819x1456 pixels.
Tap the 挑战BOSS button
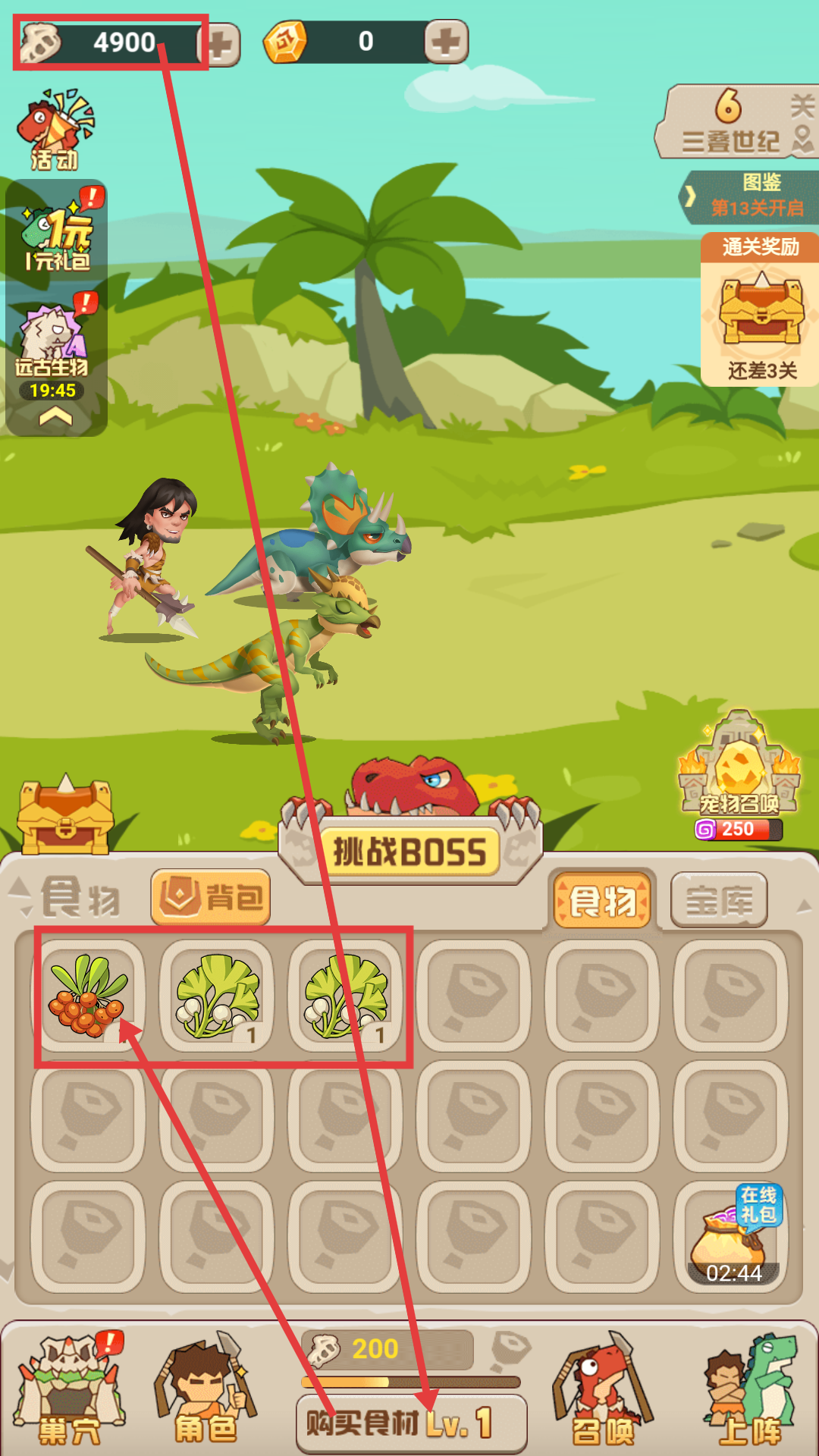coord(410,852)
